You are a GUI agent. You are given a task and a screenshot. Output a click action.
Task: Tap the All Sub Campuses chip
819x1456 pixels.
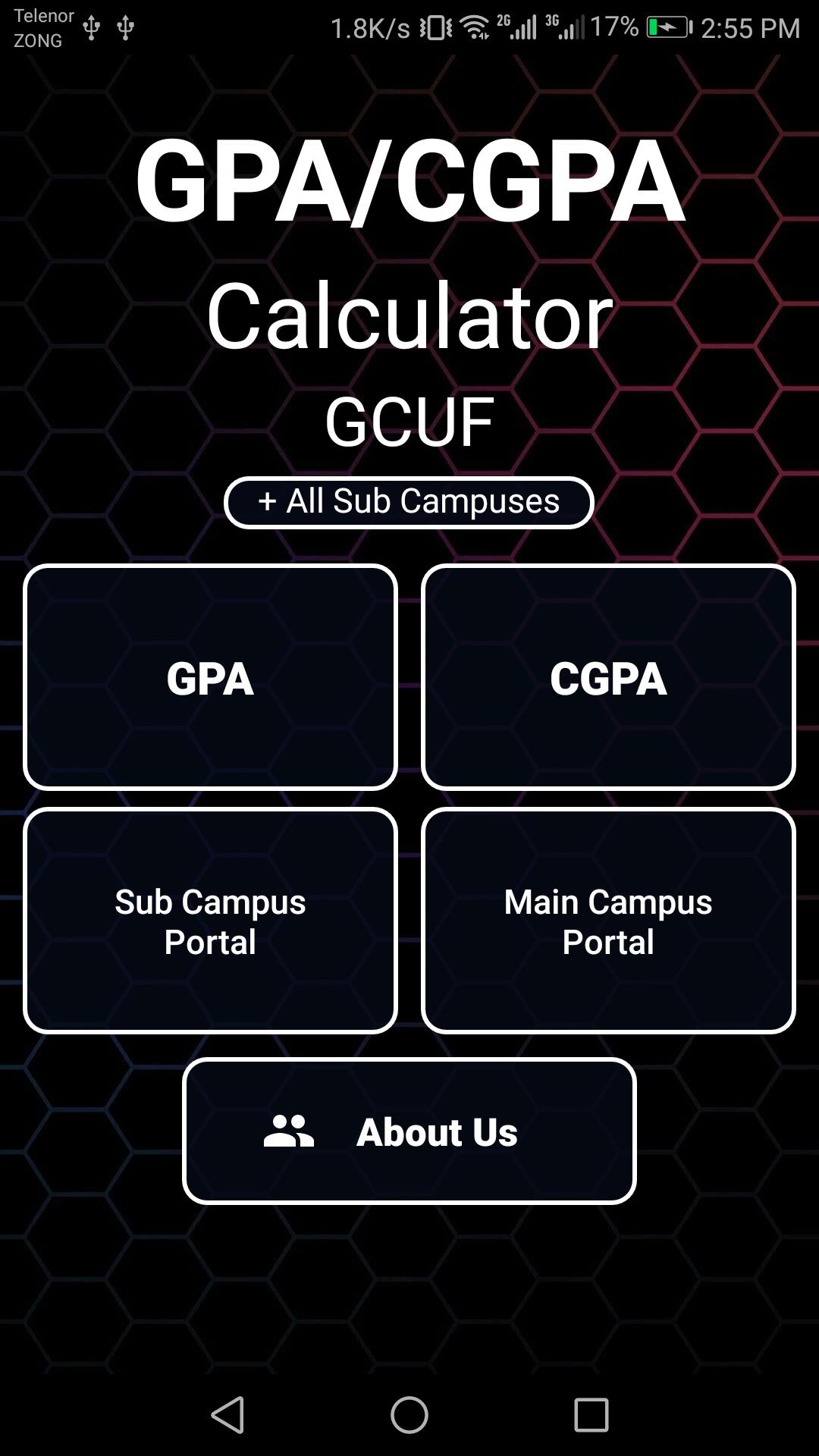click(x=409, y=502)
